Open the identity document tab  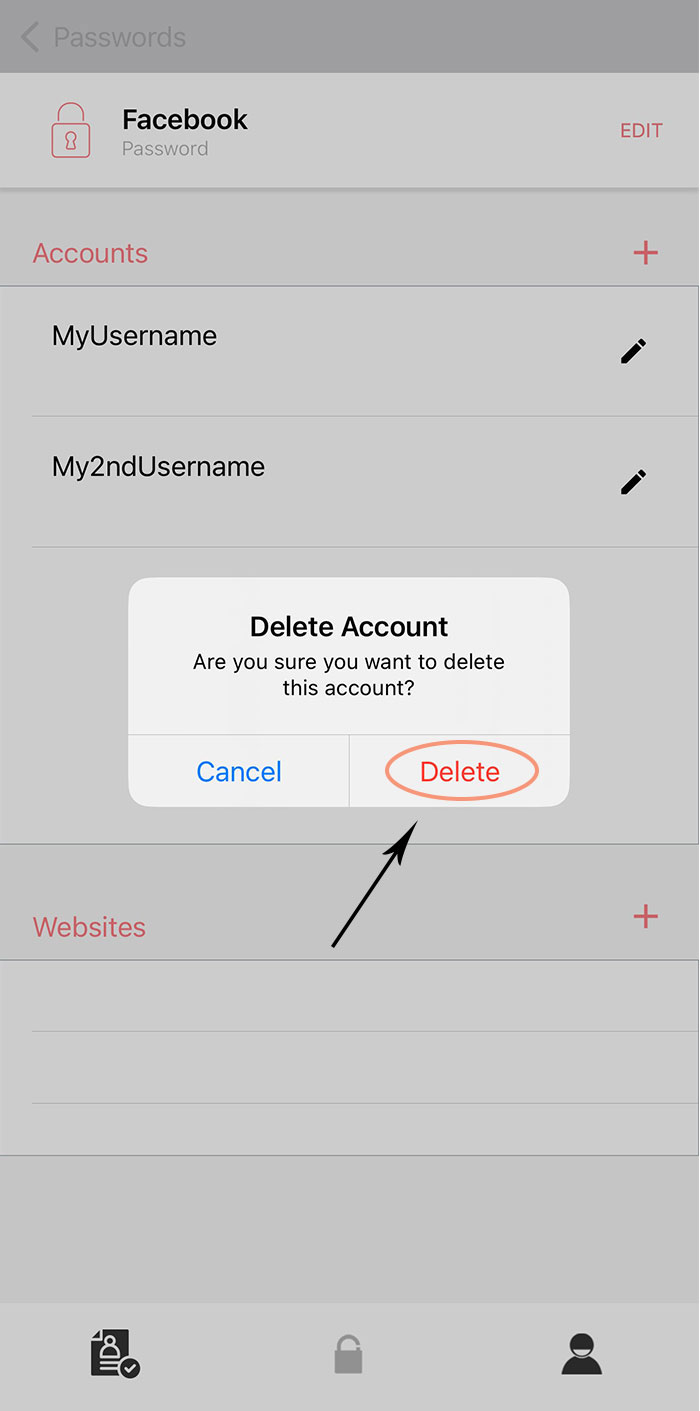115,1355
